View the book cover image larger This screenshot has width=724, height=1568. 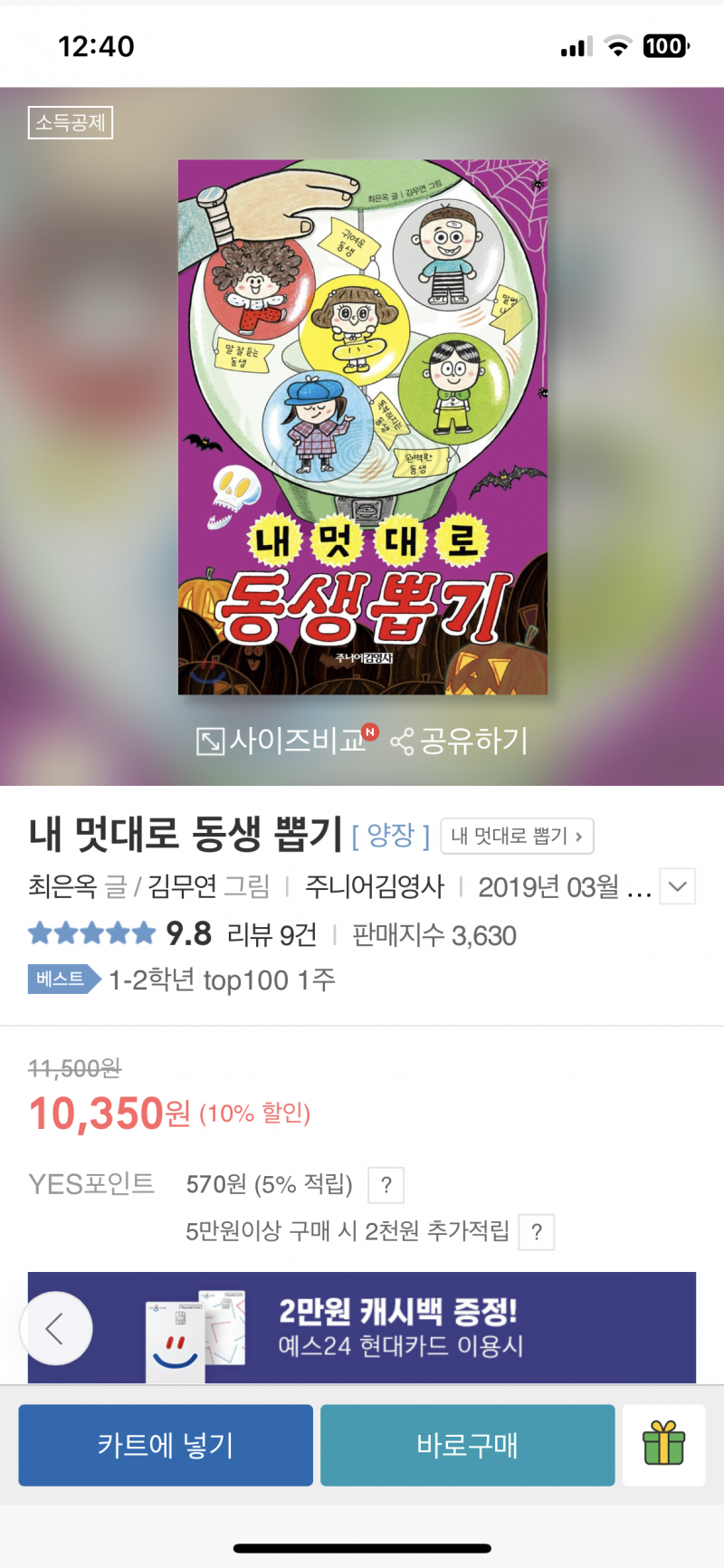[x=363, y=428]
